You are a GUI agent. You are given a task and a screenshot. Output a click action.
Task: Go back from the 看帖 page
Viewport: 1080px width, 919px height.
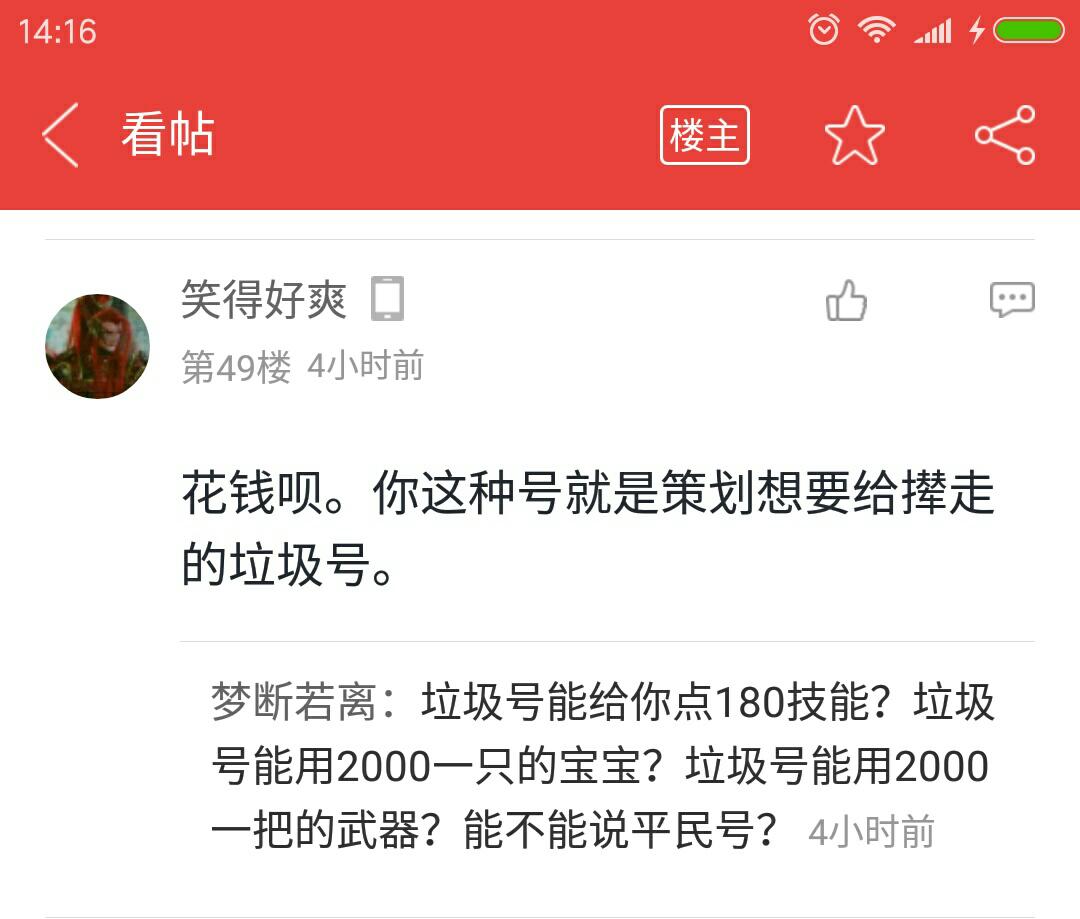click(x=60, y=135)
